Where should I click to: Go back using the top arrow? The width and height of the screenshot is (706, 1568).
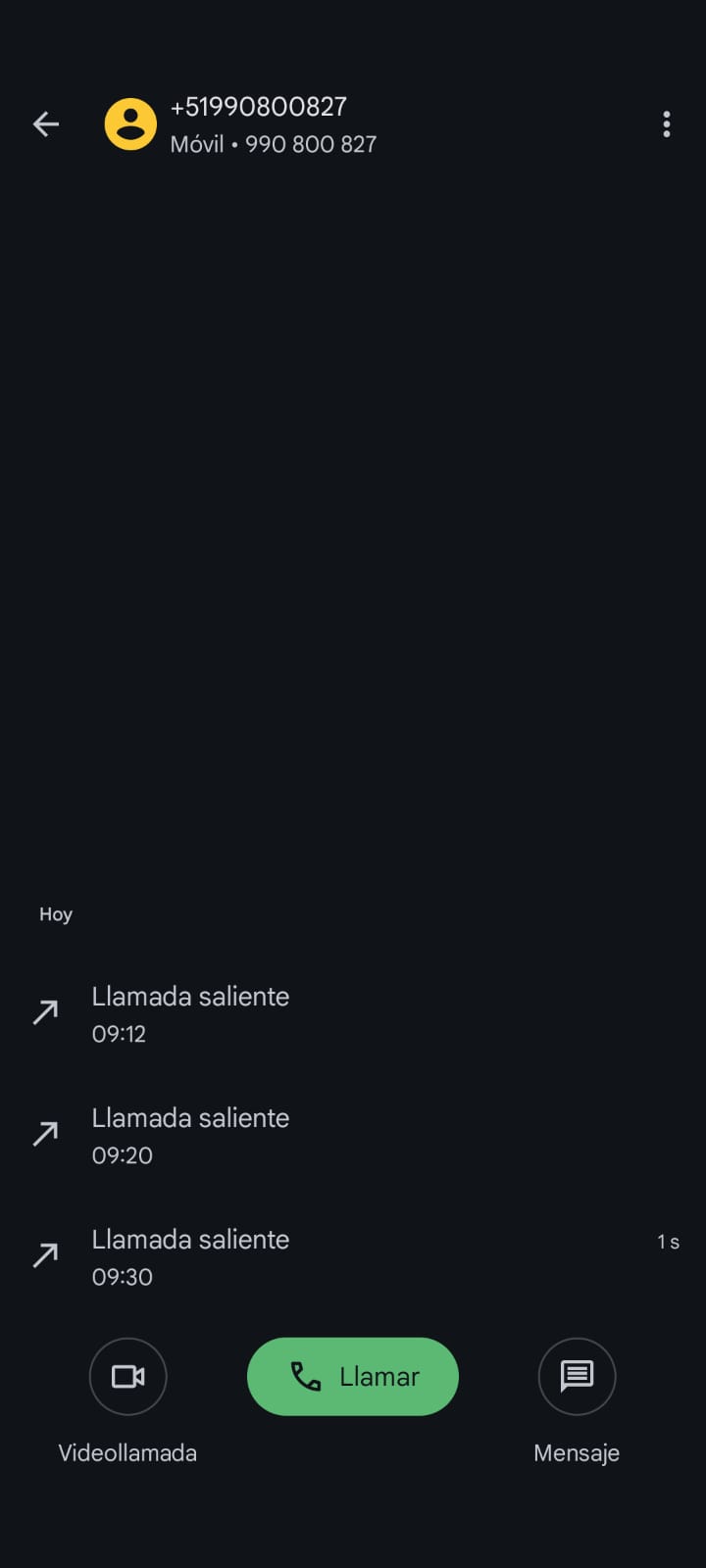pos(46,124)
